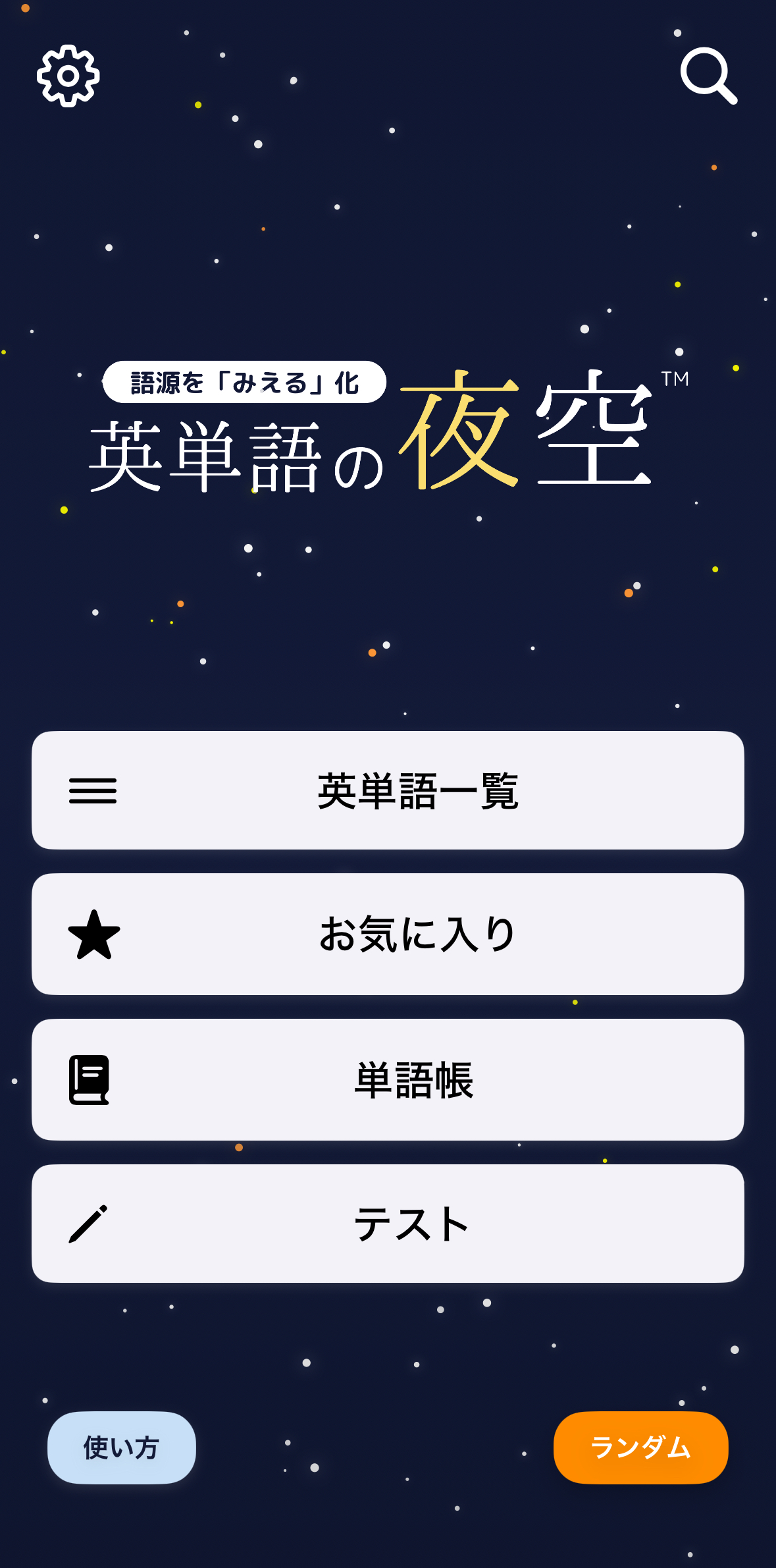Click the 単語帳 button label text
This screenshot has height=1568, width=776.
[x=413, y=1081]
